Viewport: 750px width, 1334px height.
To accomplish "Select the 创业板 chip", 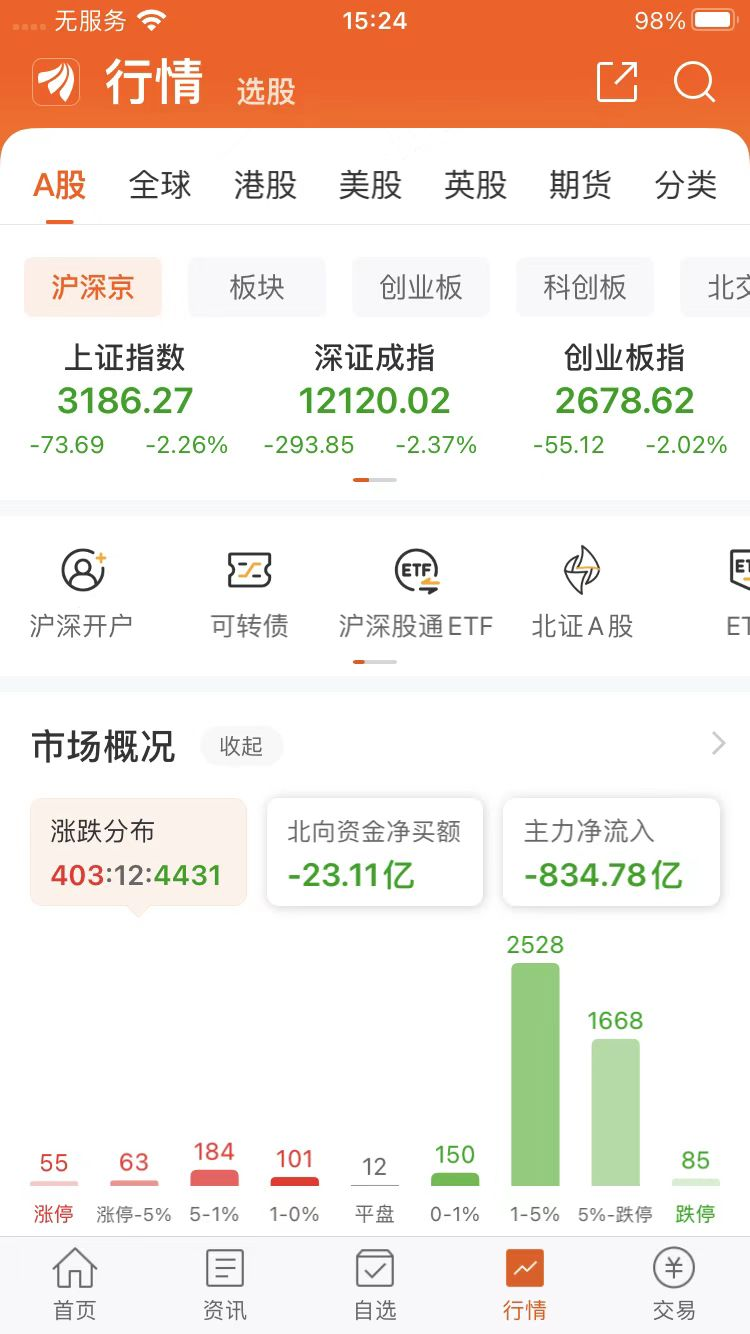I will 421,288.
